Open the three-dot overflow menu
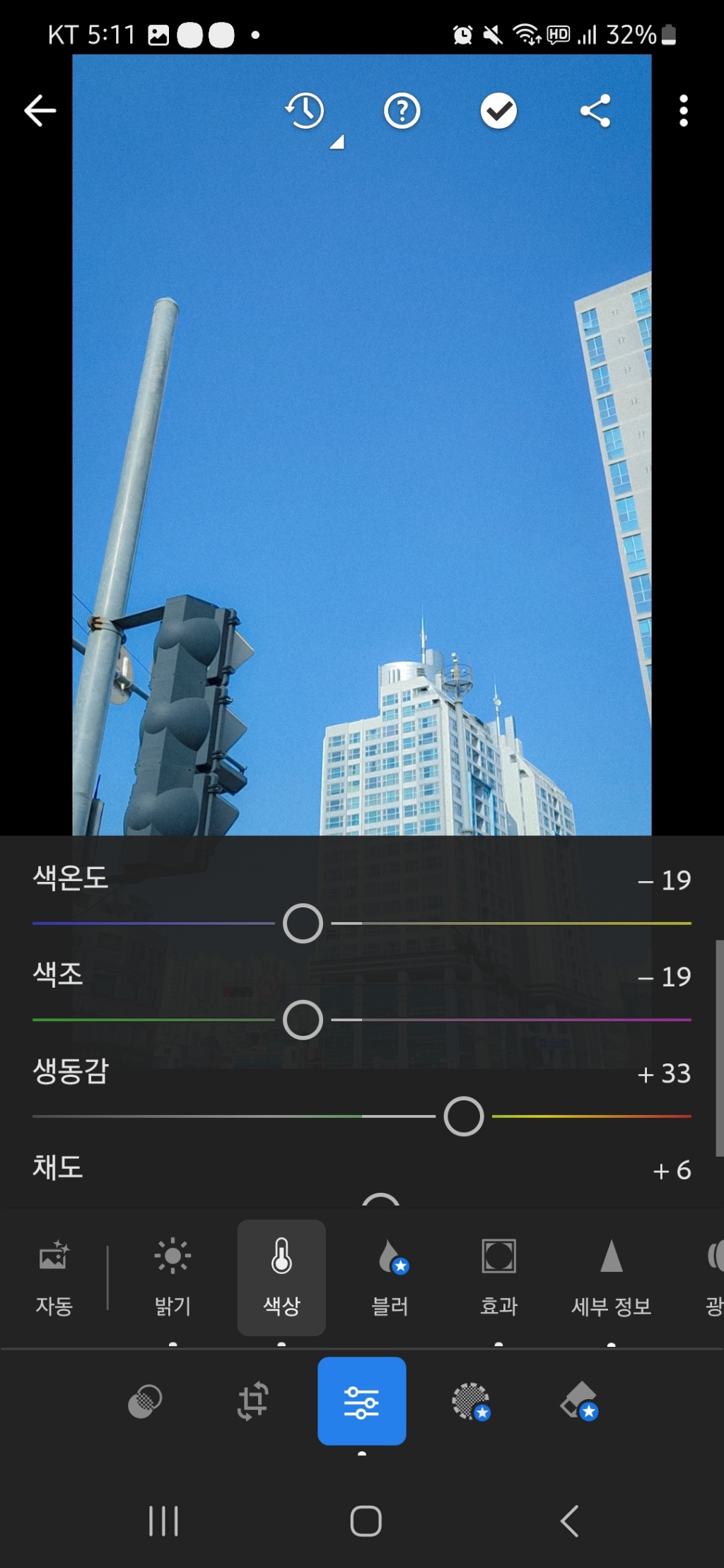The image size is (724, 1568). 683,111
